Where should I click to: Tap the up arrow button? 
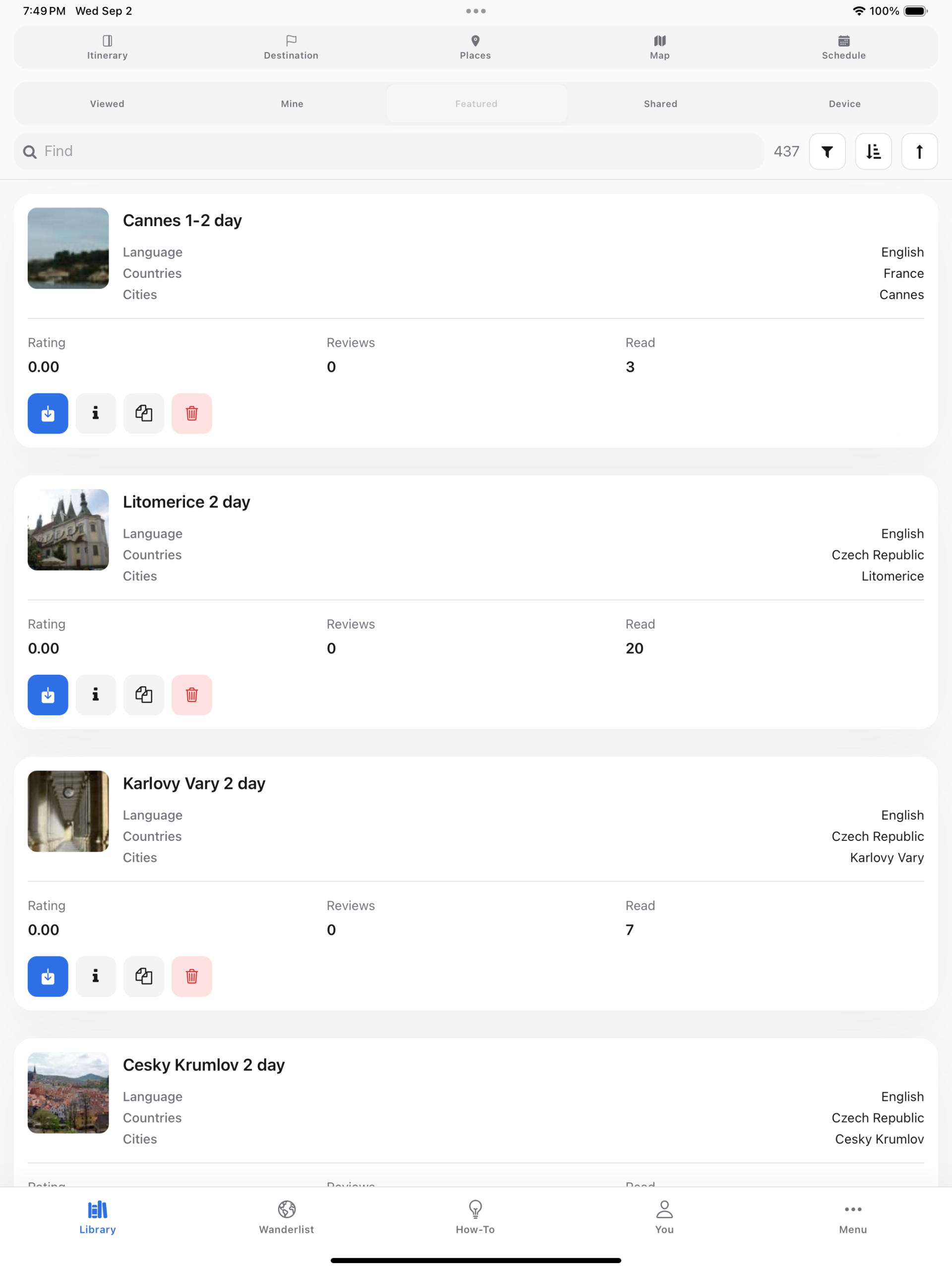click(919, 152)
